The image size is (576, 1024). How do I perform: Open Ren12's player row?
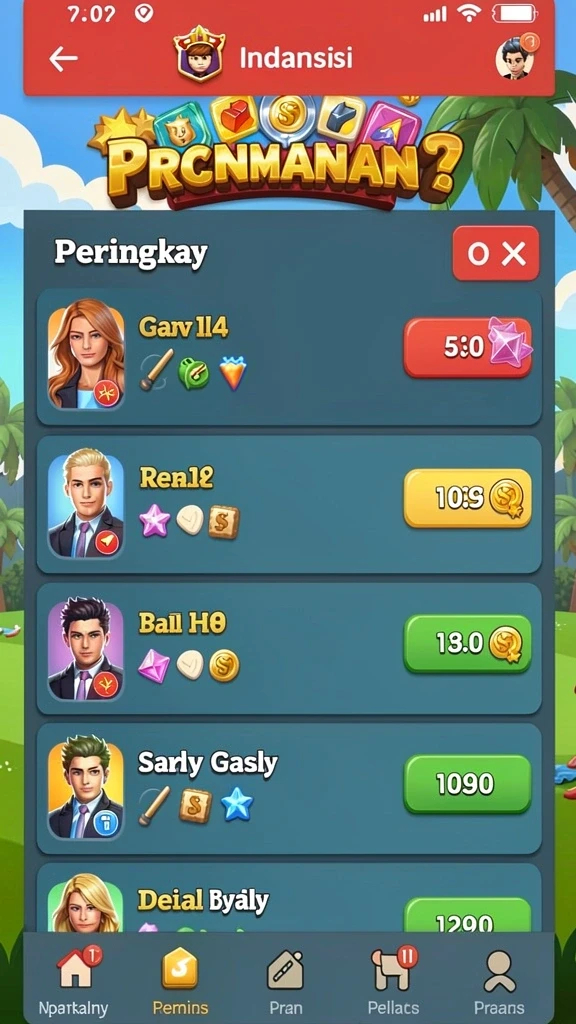pos(289,504)
